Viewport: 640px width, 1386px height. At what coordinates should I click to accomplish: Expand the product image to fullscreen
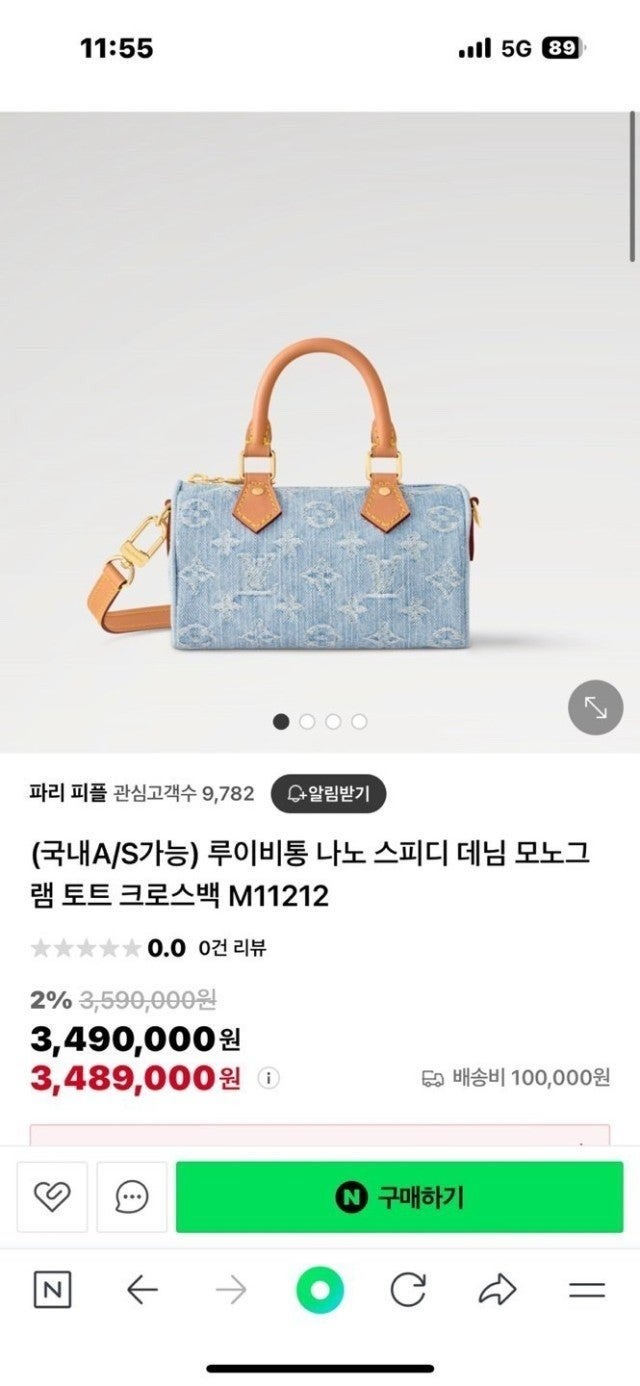tap(595, 708)
